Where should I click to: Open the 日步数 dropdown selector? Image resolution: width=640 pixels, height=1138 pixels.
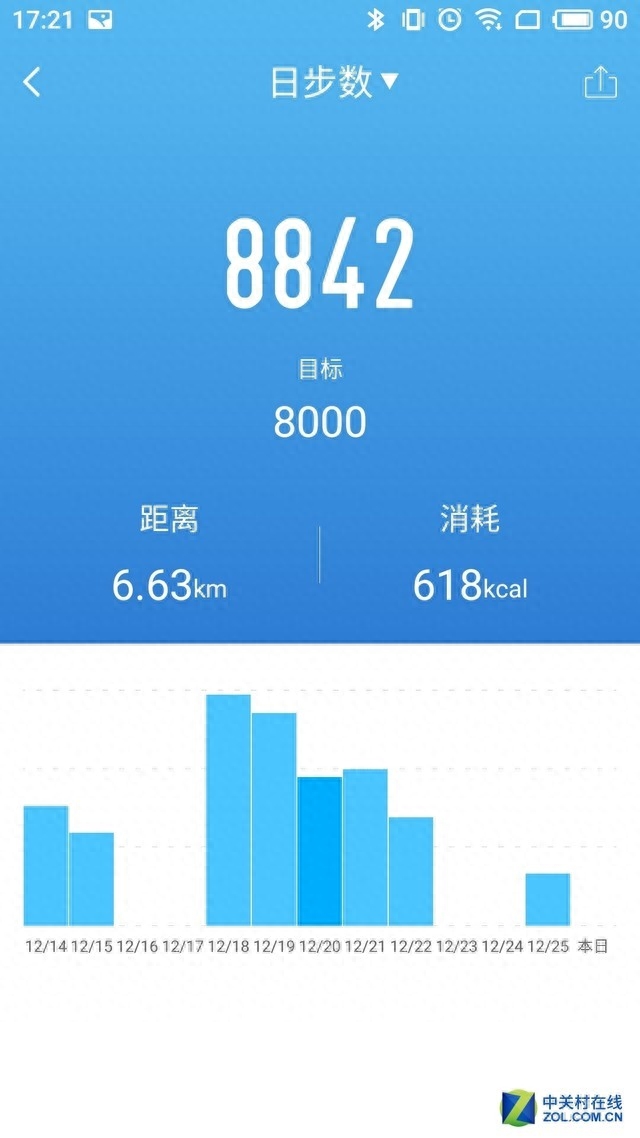click(334, 82)
